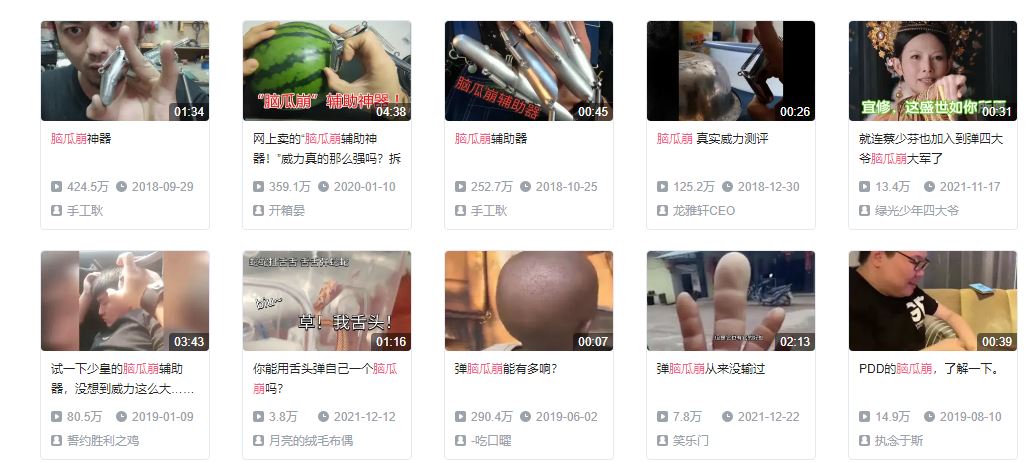This screenshot has height=462, width=1036.
Task: Open 弹脑瓜崩从来没输过 video
Action: (730, 300)
